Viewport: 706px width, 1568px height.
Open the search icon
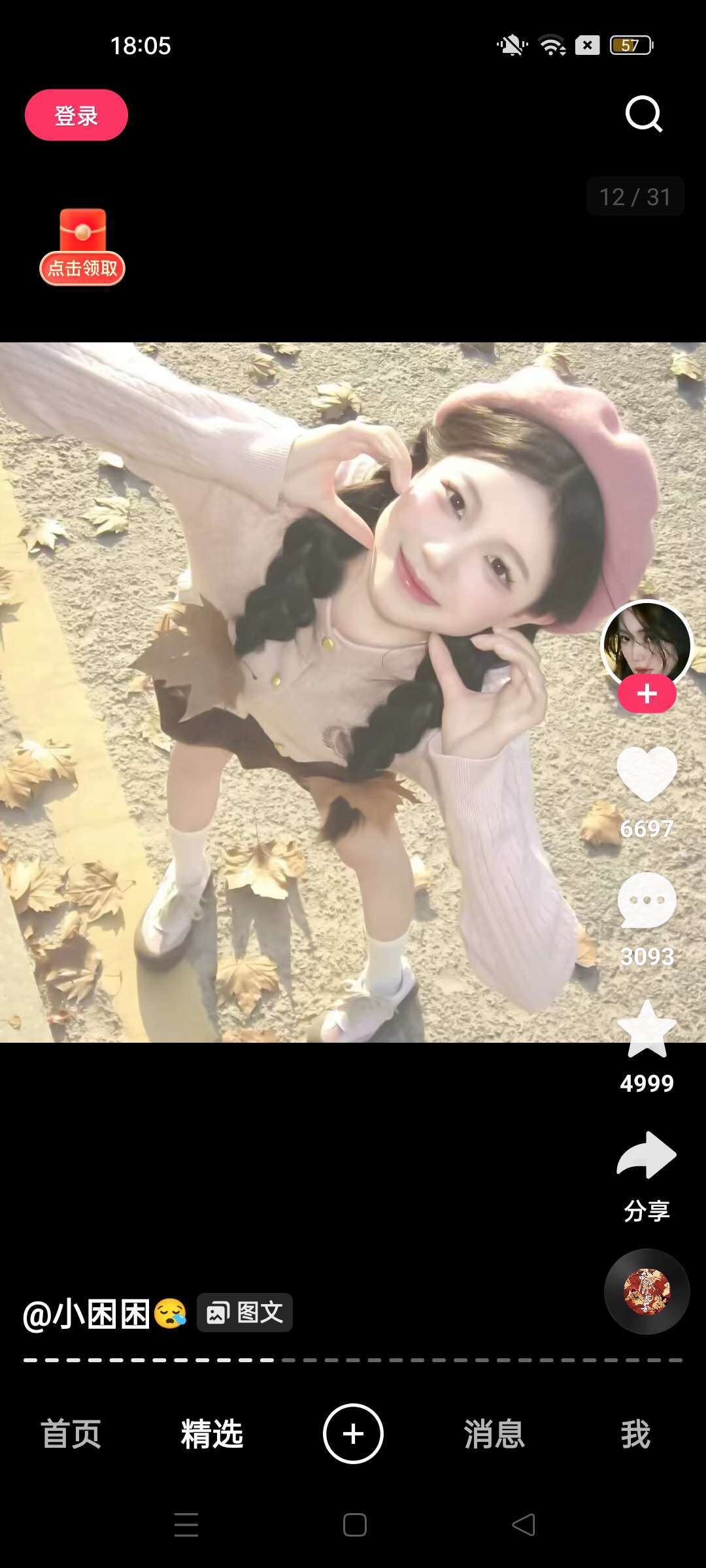pos(643,114)
